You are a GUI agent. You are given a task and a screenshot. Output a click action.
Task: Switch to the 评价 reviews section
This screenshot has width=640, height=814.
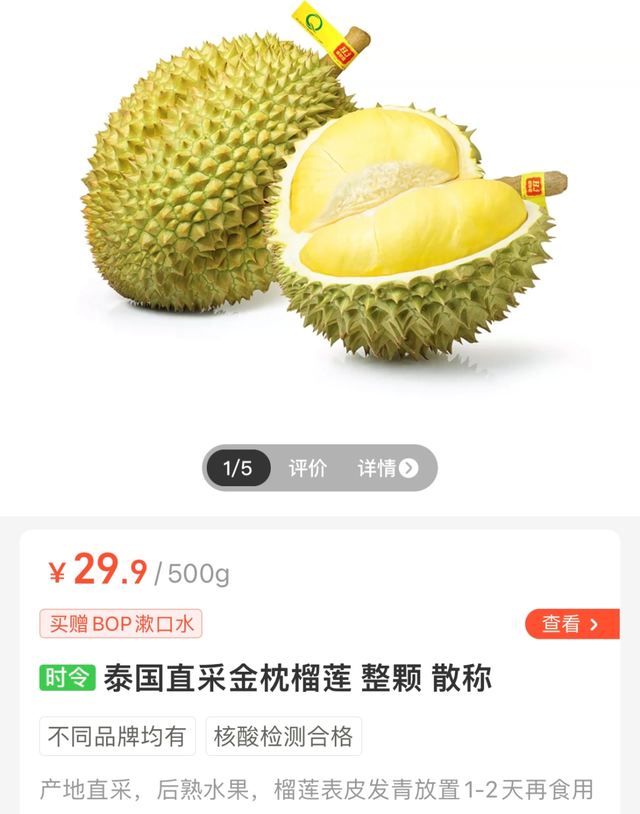coord(308,468)
